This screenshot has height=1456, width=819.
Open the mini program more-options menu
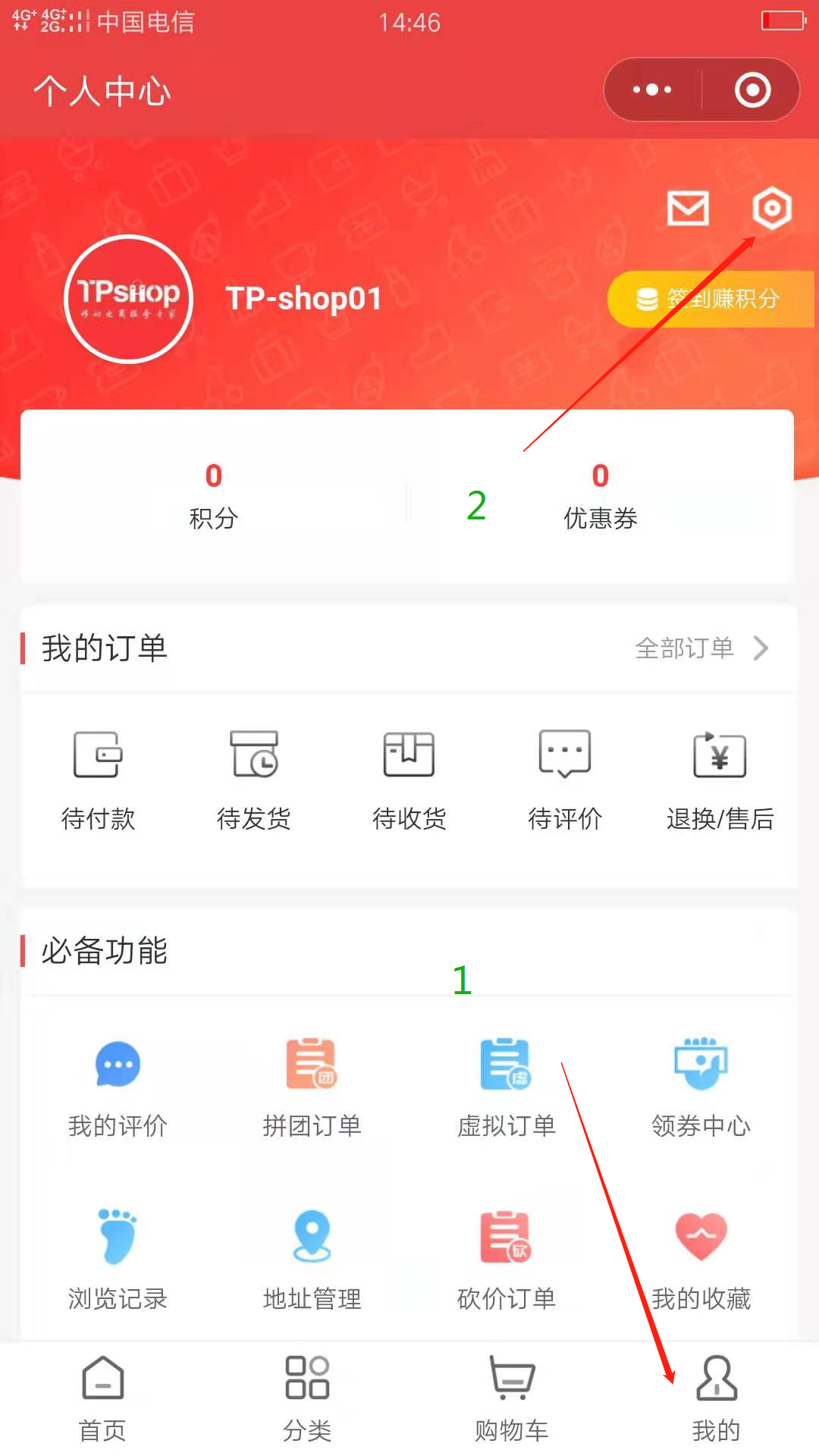click(652, 89)
